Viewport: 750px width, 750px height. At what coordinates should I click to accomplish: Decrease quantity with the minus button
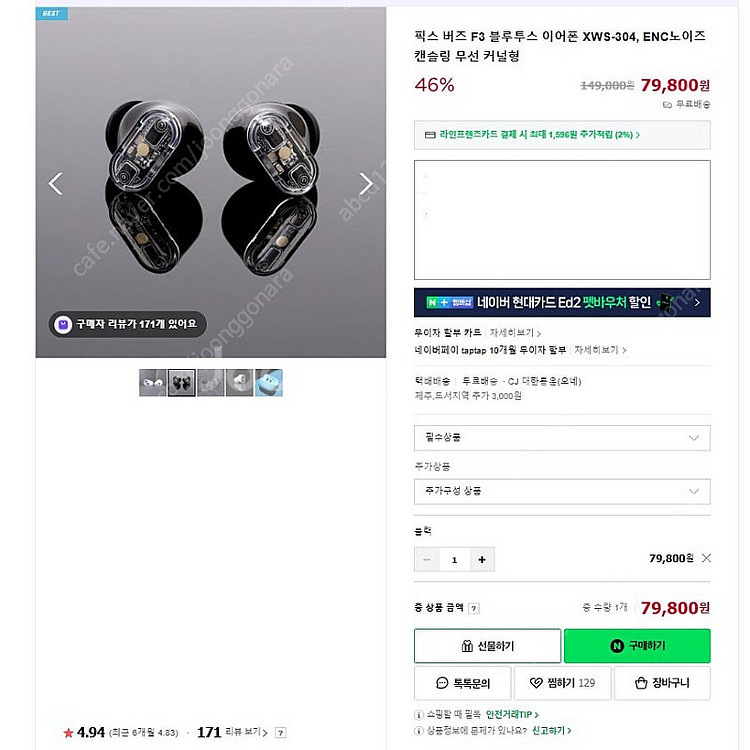pos(427,560)
